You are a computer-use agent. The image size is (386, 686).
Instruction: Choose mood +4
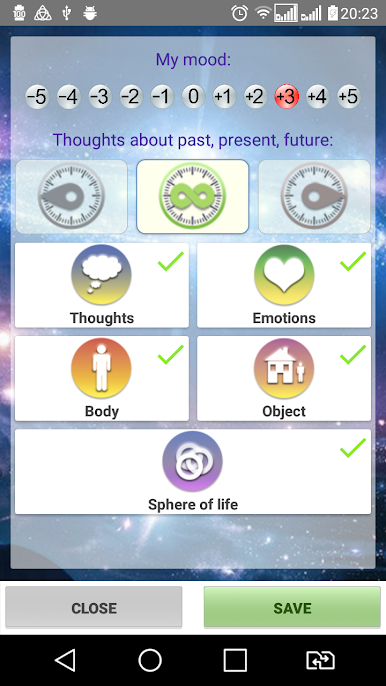[x=318, y=96]
